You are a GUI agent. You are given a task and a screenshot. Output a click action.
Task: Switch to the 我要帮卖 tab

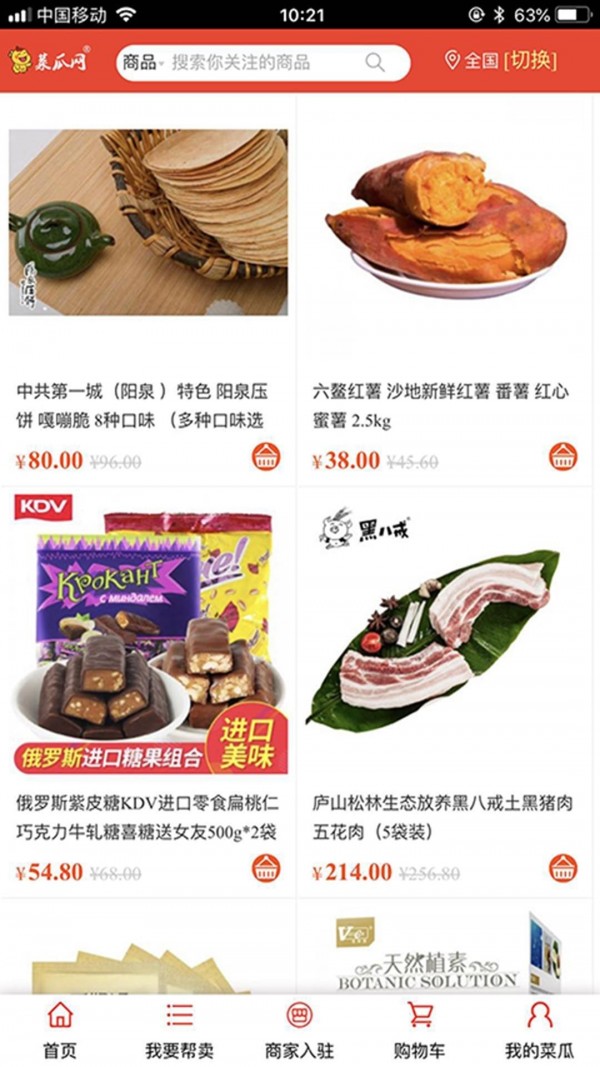point(179,1030)
